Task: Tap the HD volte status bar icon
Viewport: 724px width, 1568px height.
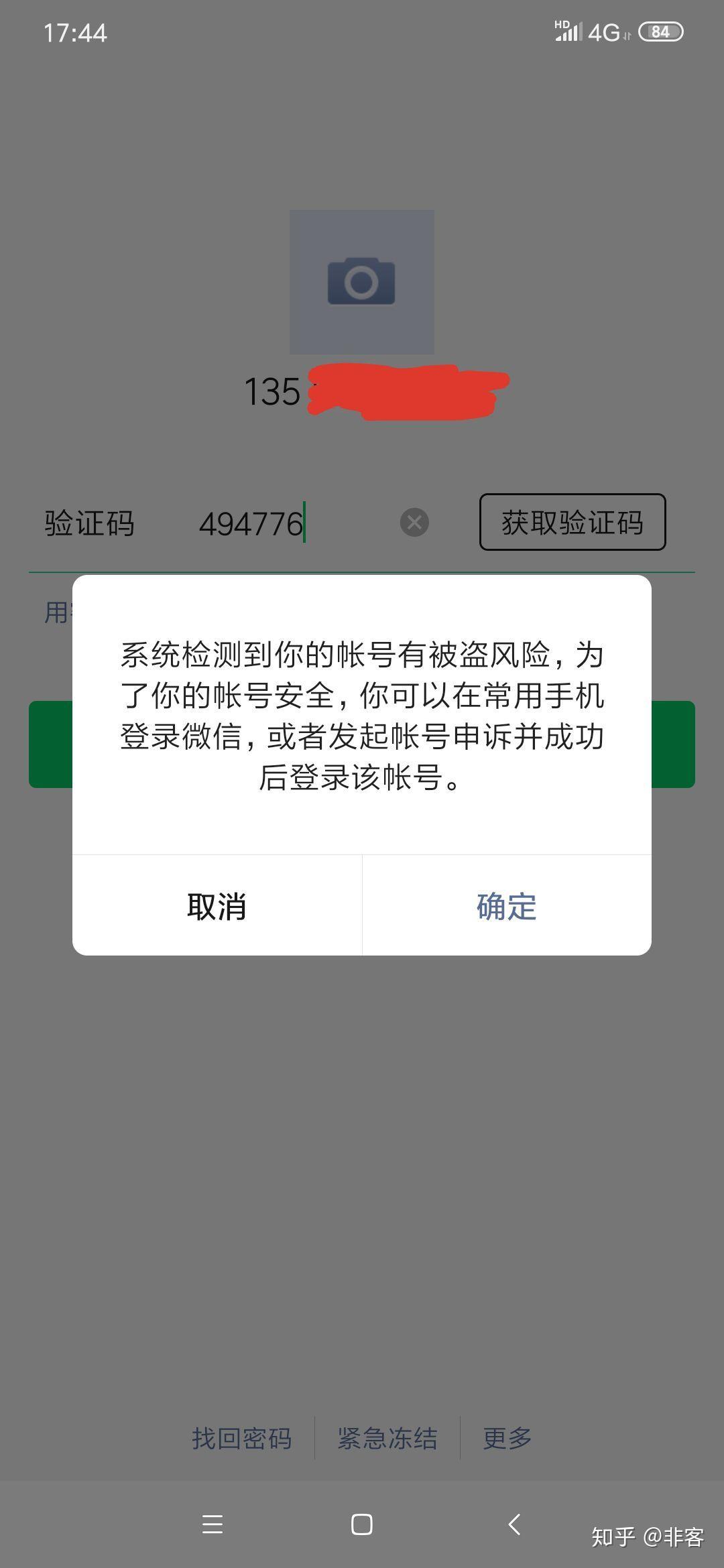Action: 562,23
